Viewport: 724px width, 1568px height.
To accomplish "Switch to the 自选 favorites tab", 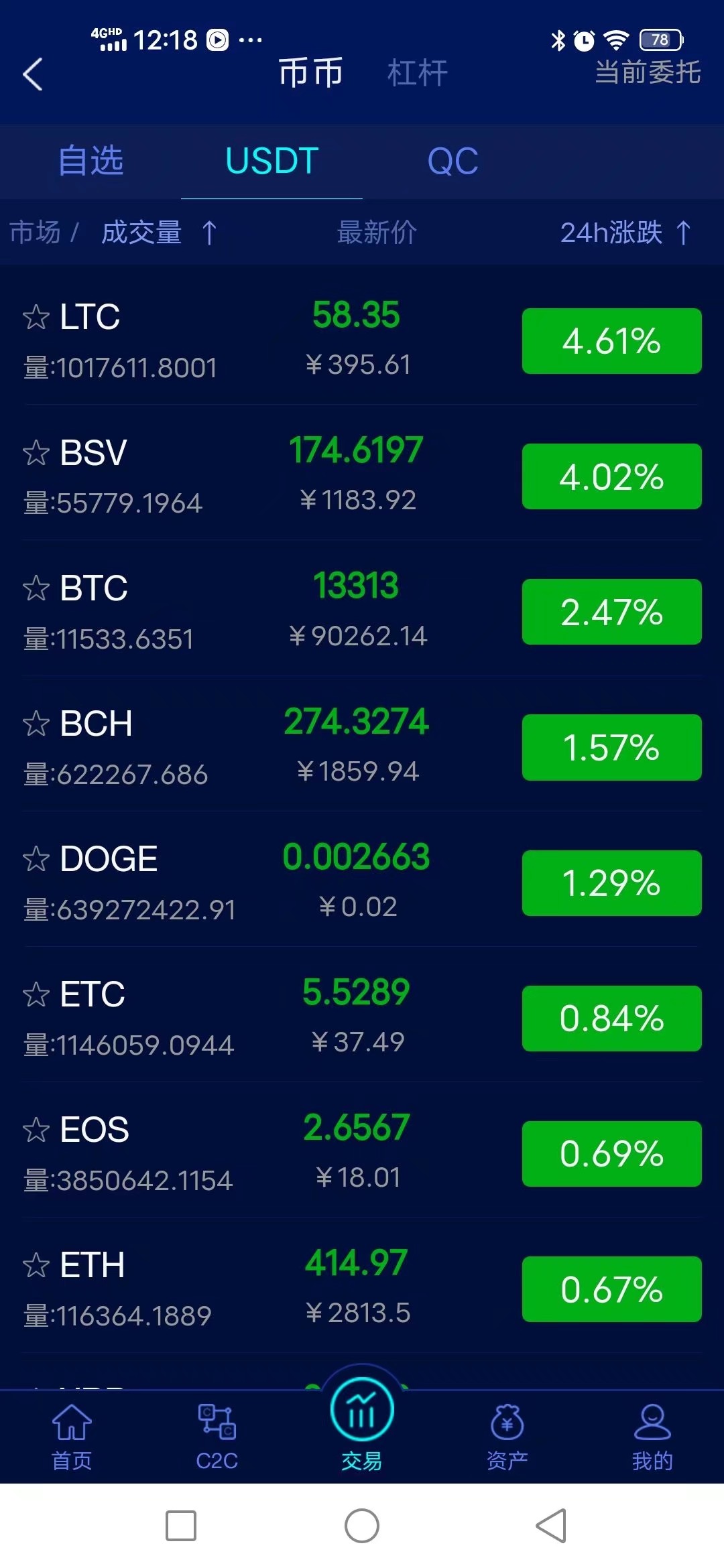I will point(90,161).
